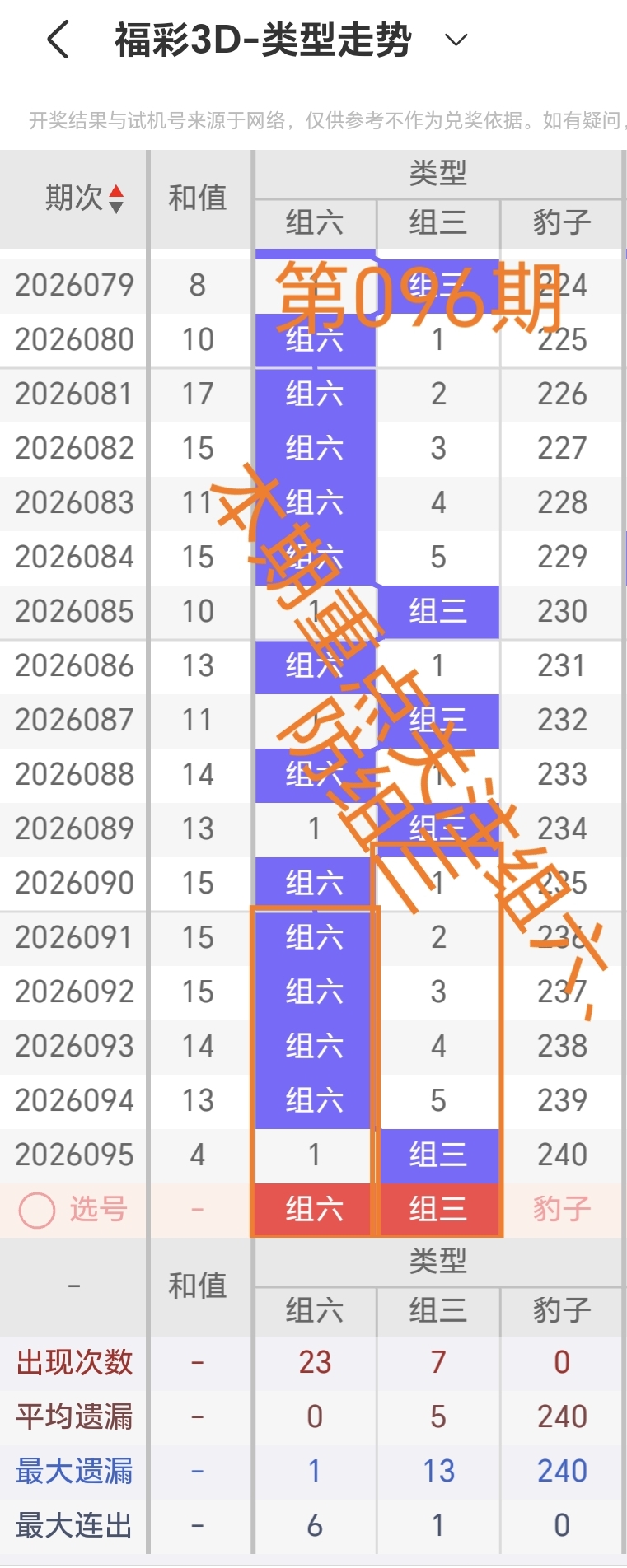This screenshot has width=627, height=1568.
Task: Tap the 组三 cell of period 2026095
Action: [439, 1155]
